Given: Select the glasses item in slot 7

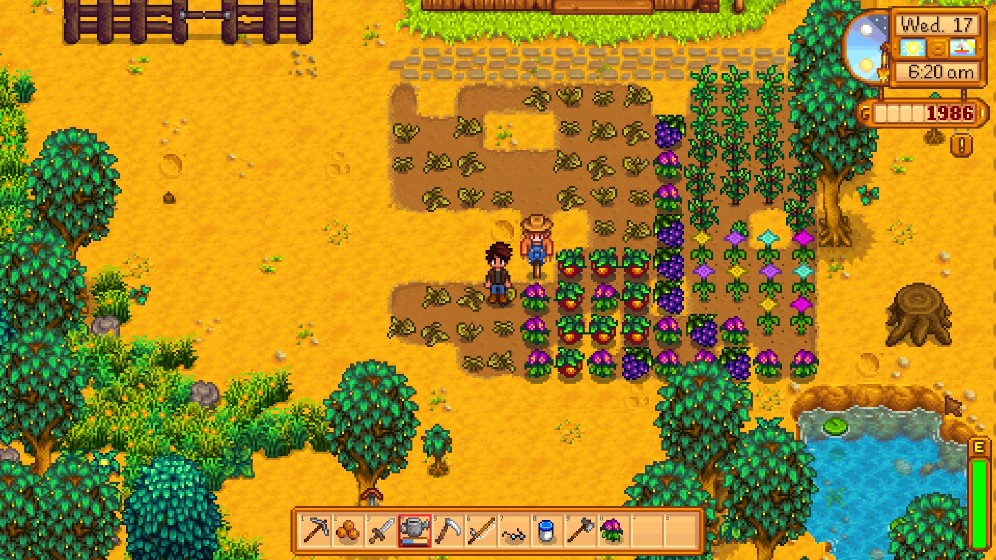Looking at the screenshot, I should click(512, 529).
